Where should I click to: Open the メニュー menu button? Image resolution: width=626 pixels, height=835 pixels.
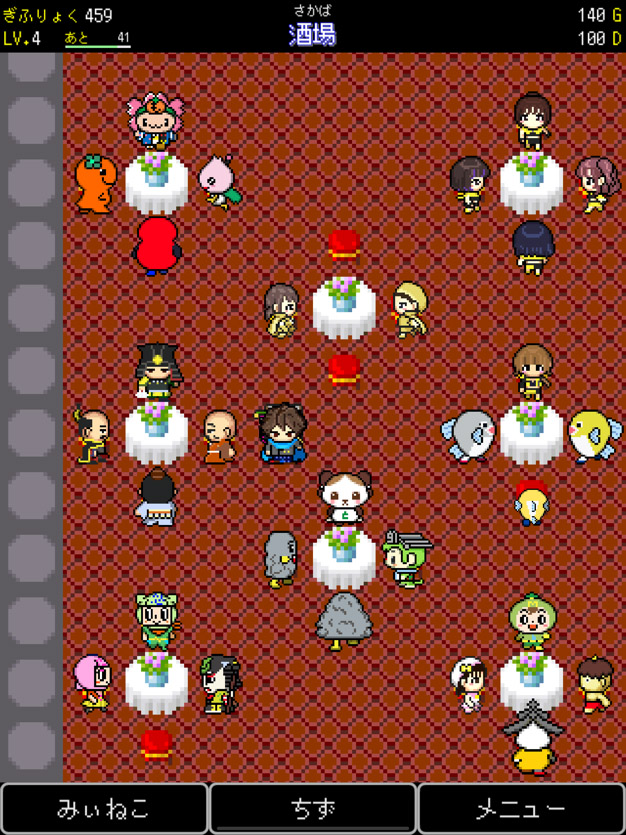[521, 808]
